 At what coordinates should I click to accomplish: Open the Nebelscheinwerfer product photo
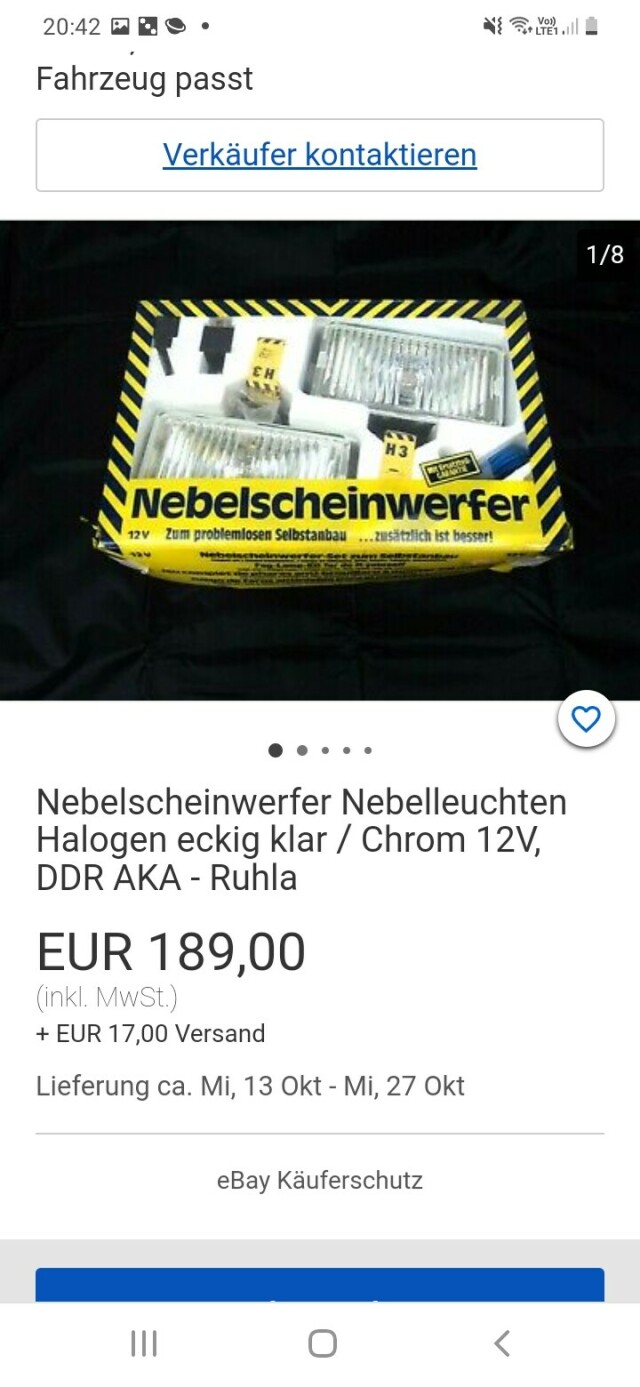click(320, 460)
